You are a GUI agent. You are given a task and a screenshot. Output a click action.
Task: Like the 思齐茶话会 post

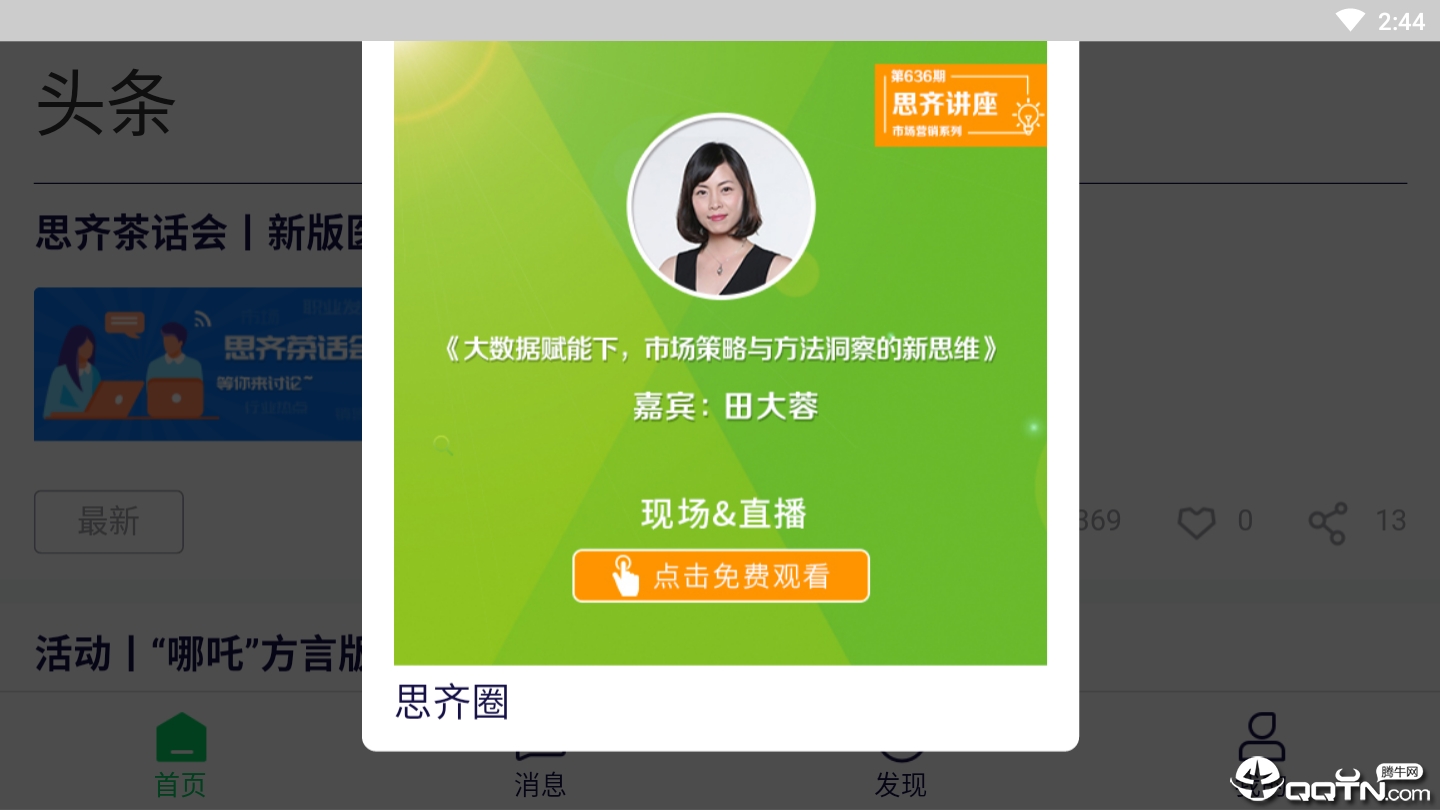pyautogui.click(x=1196, y=522)
